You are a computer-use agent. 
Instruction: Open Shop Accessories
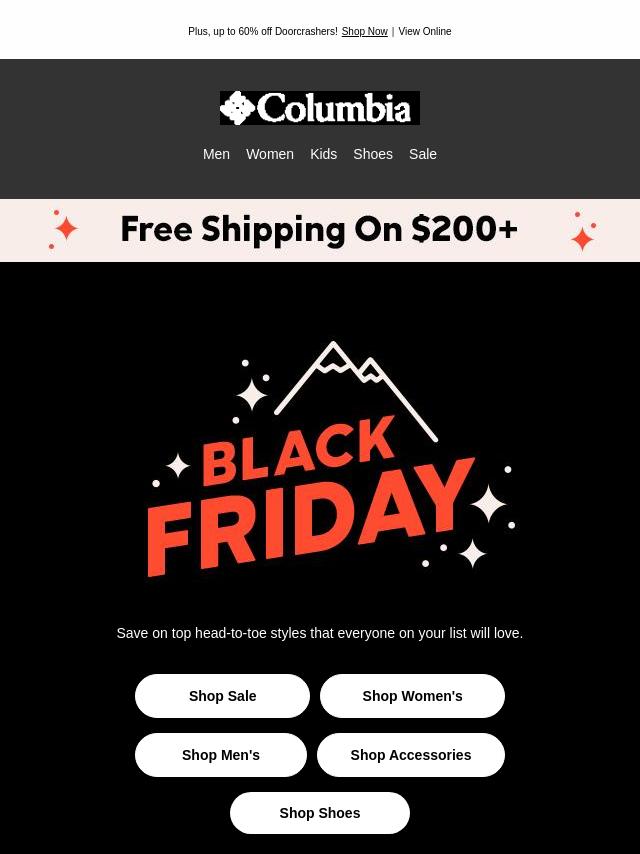410,755
